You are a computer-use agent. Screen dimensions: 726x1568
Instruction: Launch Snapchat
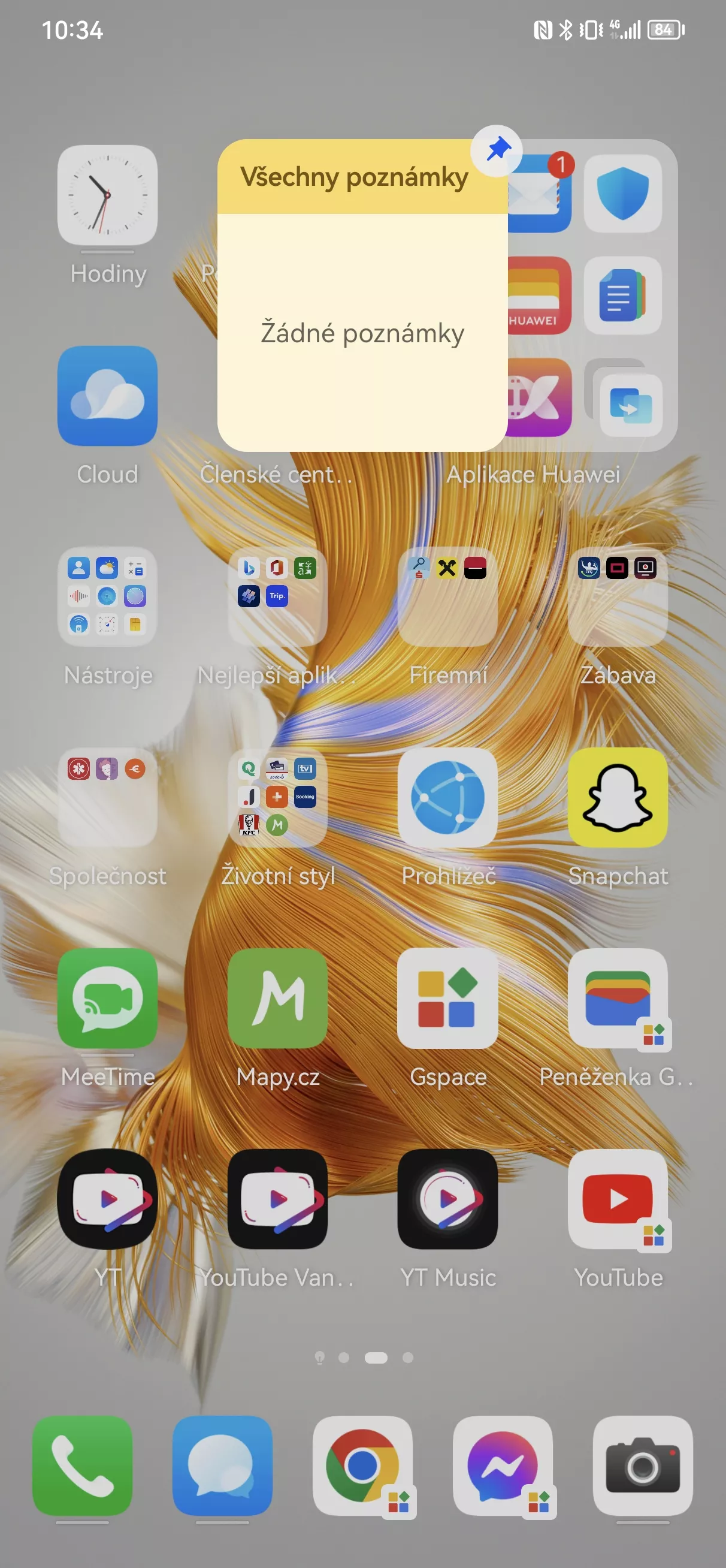point(618,797)
